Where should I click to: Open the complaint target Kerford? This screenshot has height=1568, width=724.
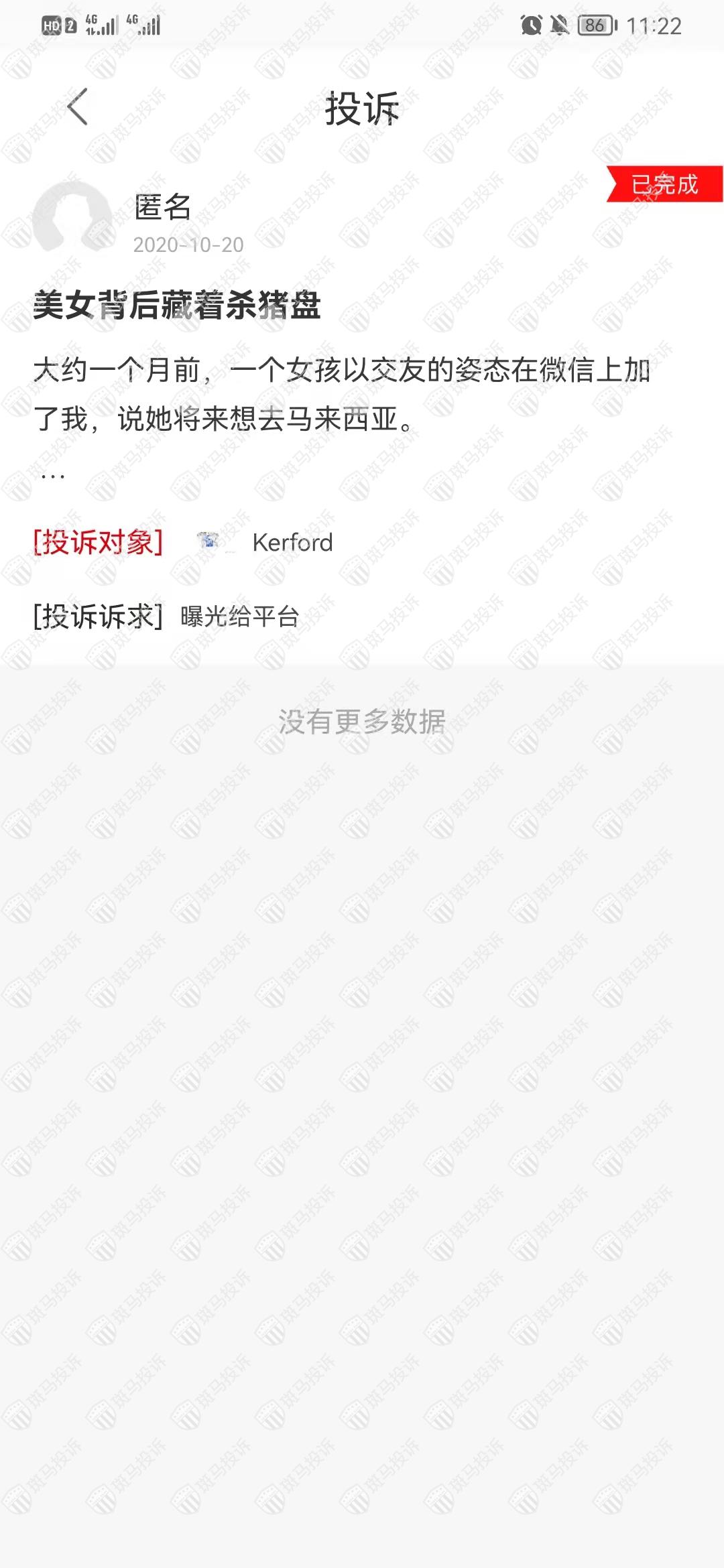292,542
